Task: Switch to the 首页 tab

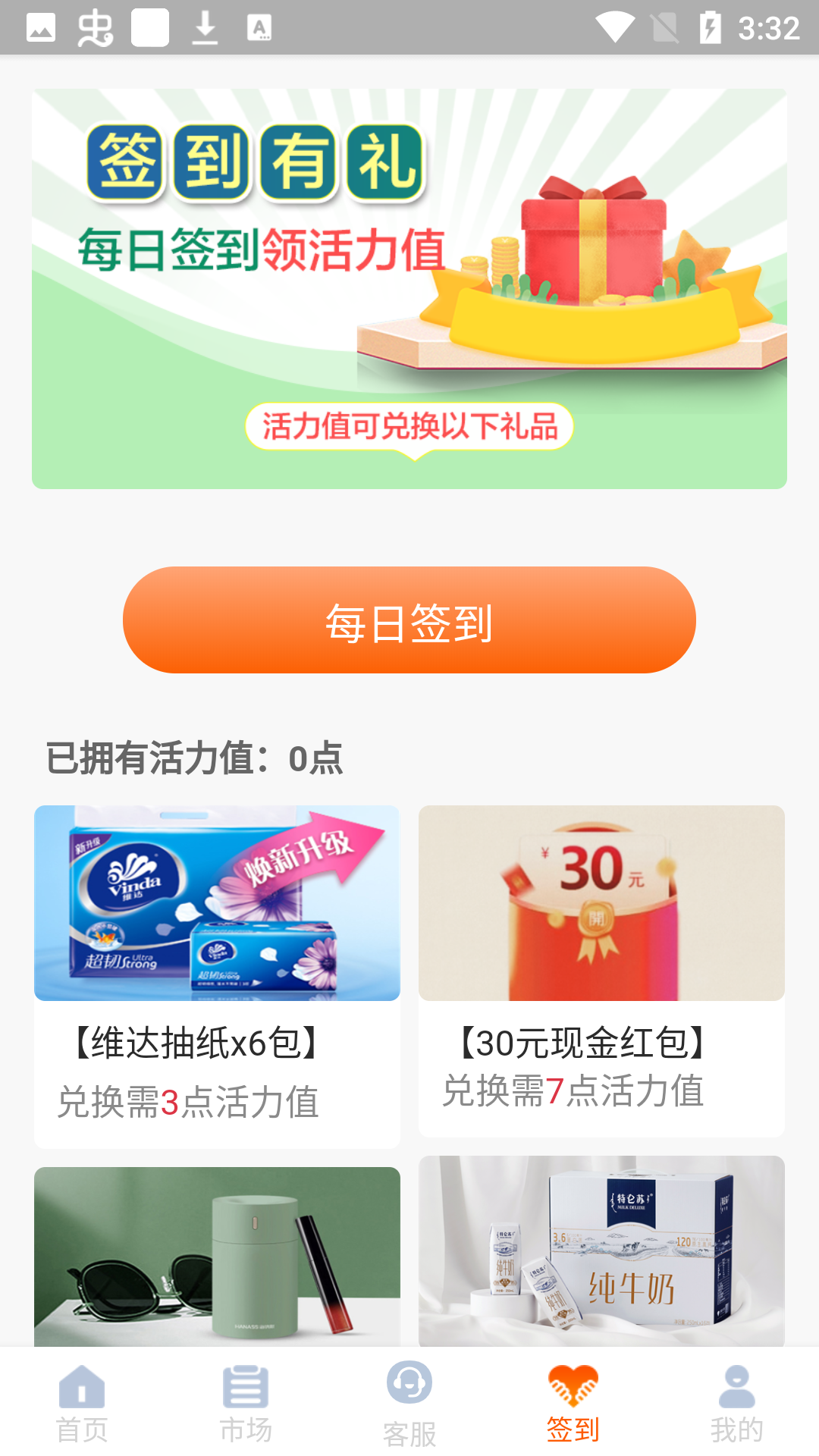Action: 82,1403
